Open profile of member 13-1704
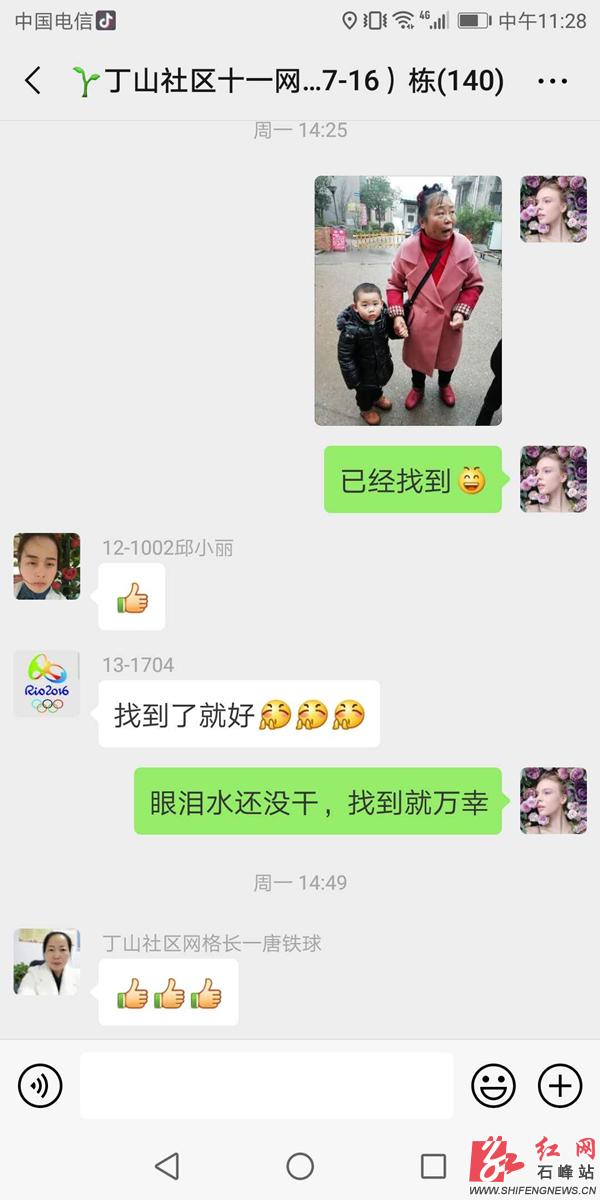 coord(47,683)
